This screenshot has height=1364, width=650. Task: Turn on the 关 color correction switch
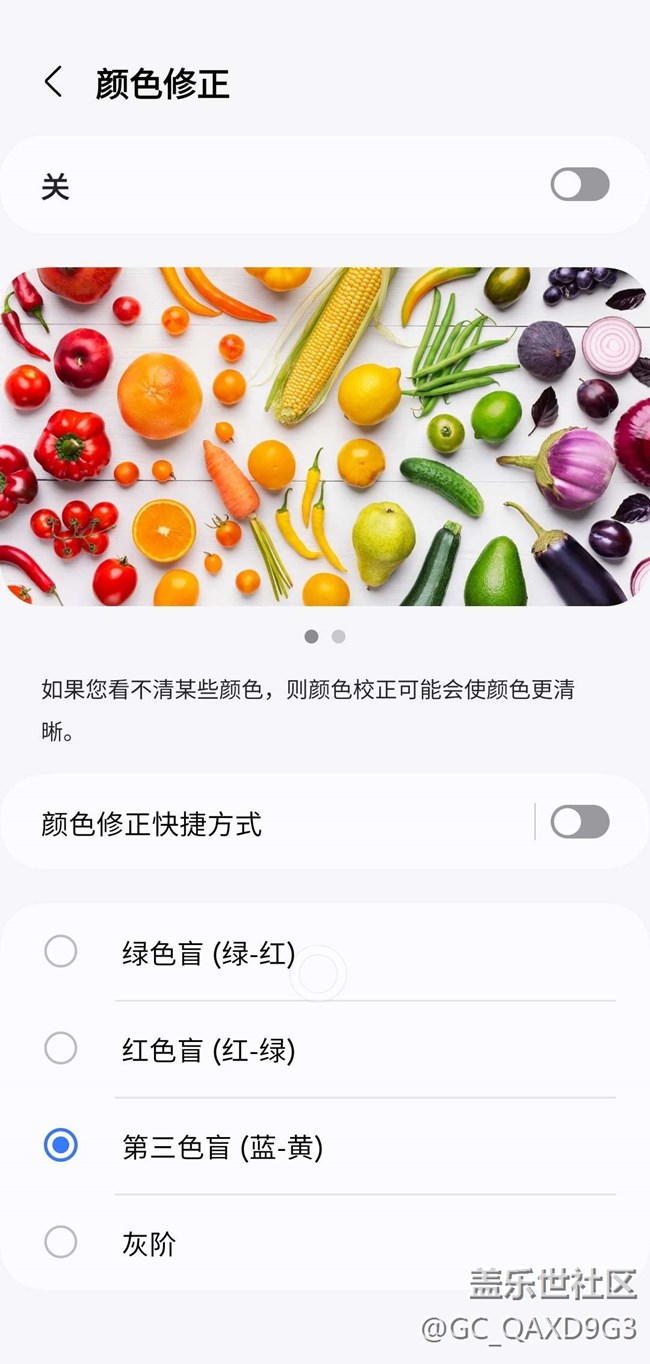pyautogui.click(x=580, y=185)
